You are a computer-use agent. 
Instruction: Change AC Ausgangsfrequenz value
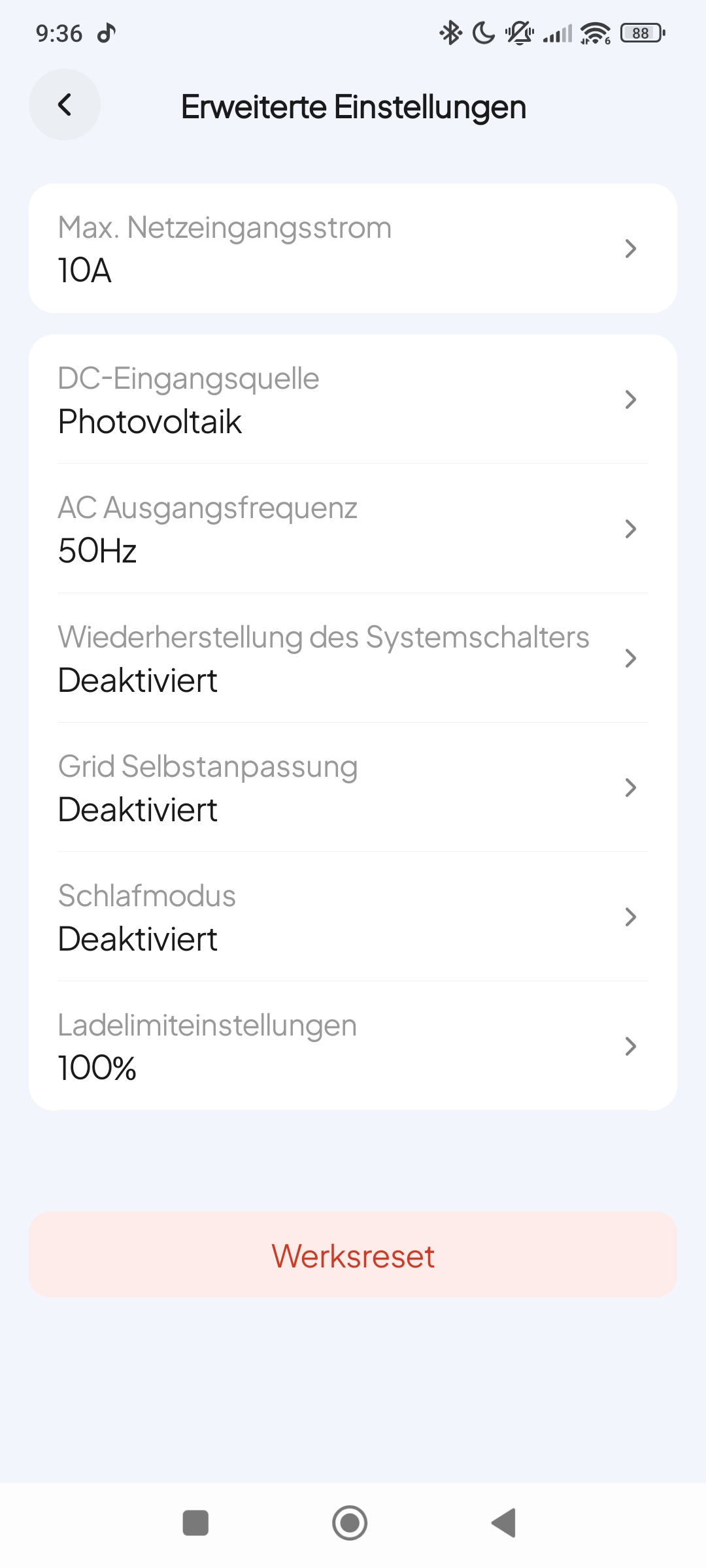pyautogui.click(x=353, y=529)
